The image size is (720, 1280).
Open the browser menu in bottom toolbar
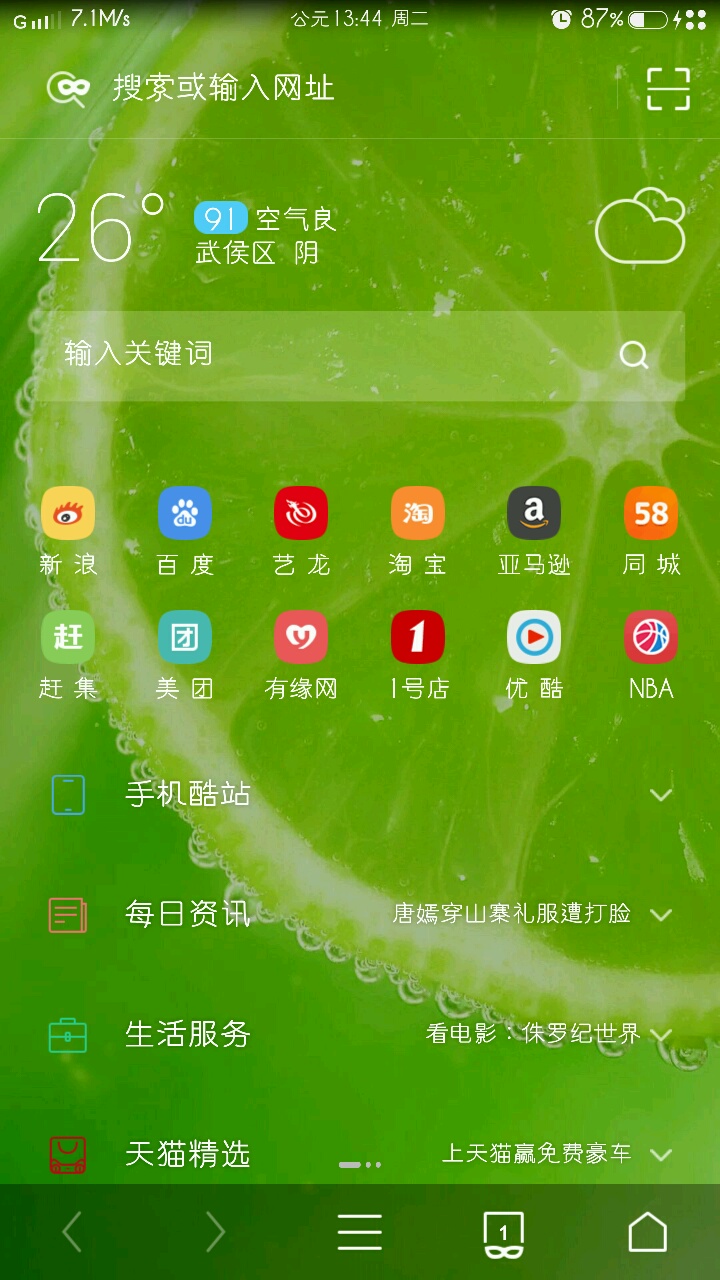tap(359, 1232)
